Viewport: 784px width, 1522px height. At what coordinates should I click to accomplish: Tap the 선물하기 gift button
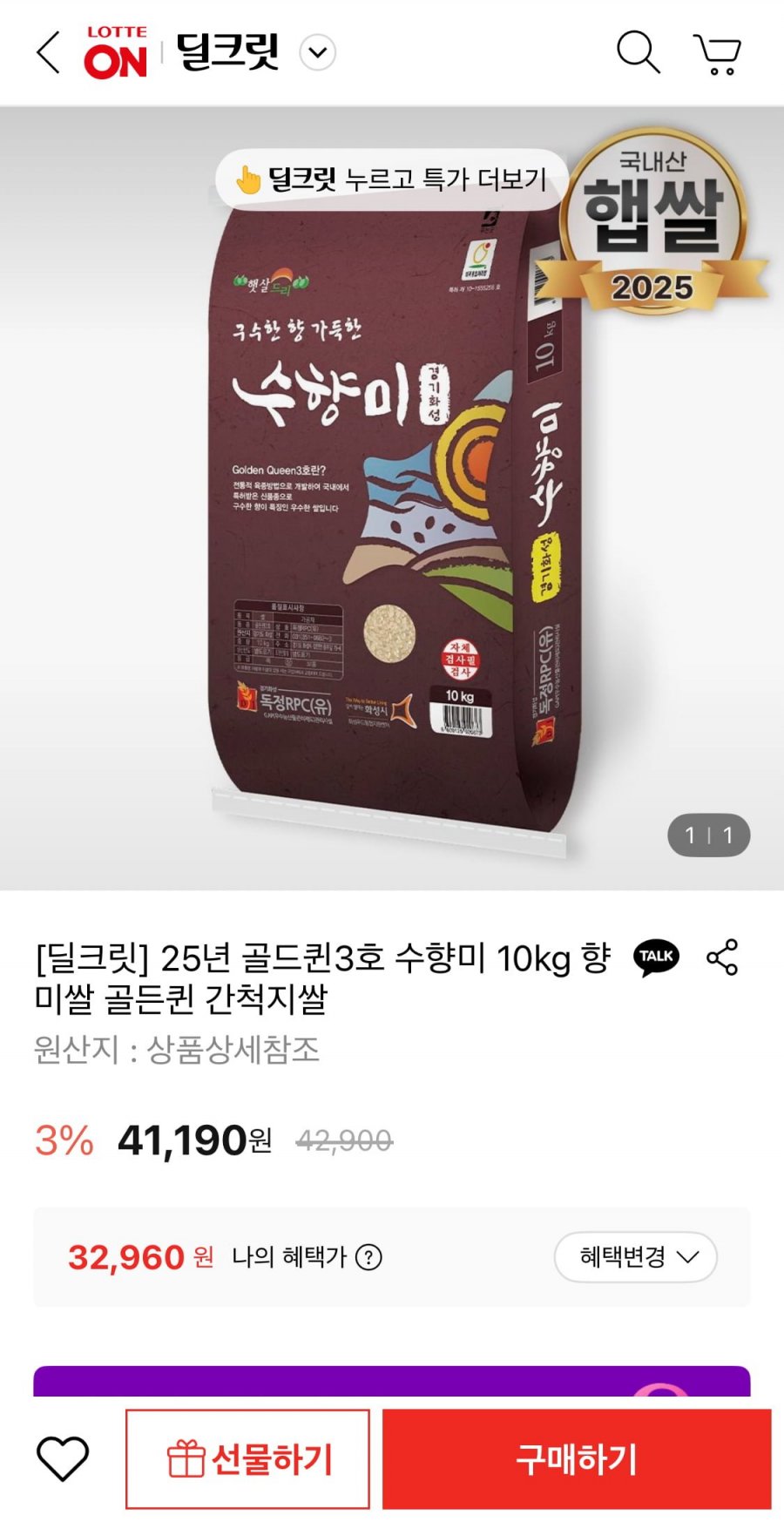click(247, 1458)
